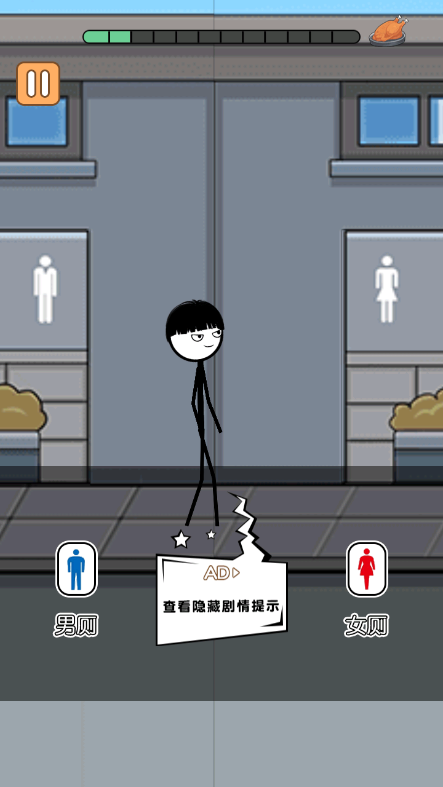Choose the 男厕 men's restroom option

click(76, 569)
